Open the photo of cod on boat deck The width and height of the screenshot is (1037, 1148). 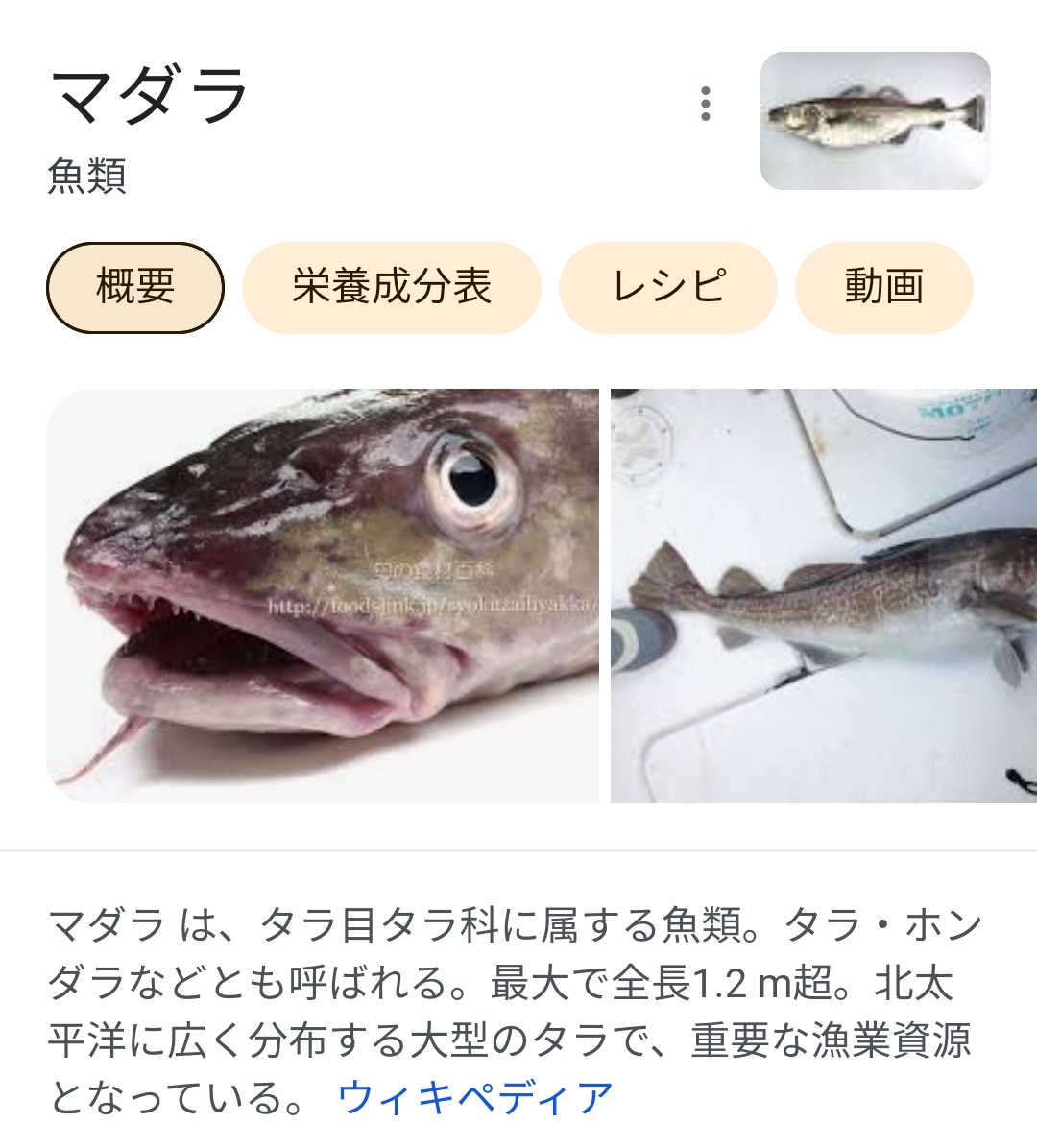824,595
